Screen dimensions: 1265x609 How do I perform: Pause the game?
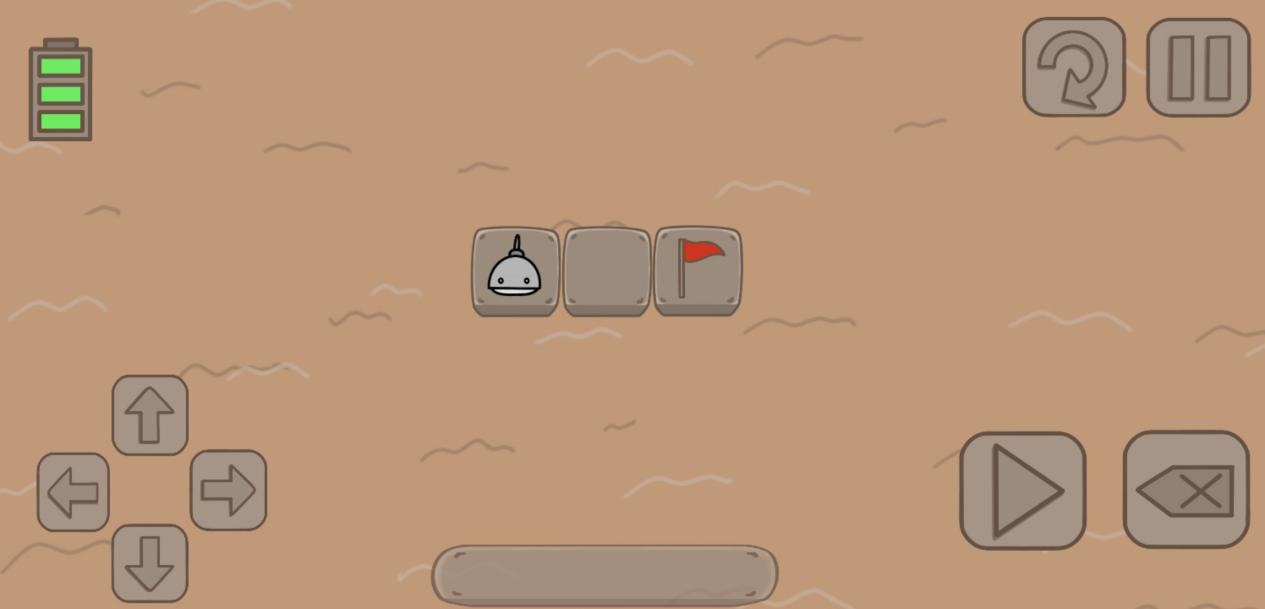(1198, 67)
